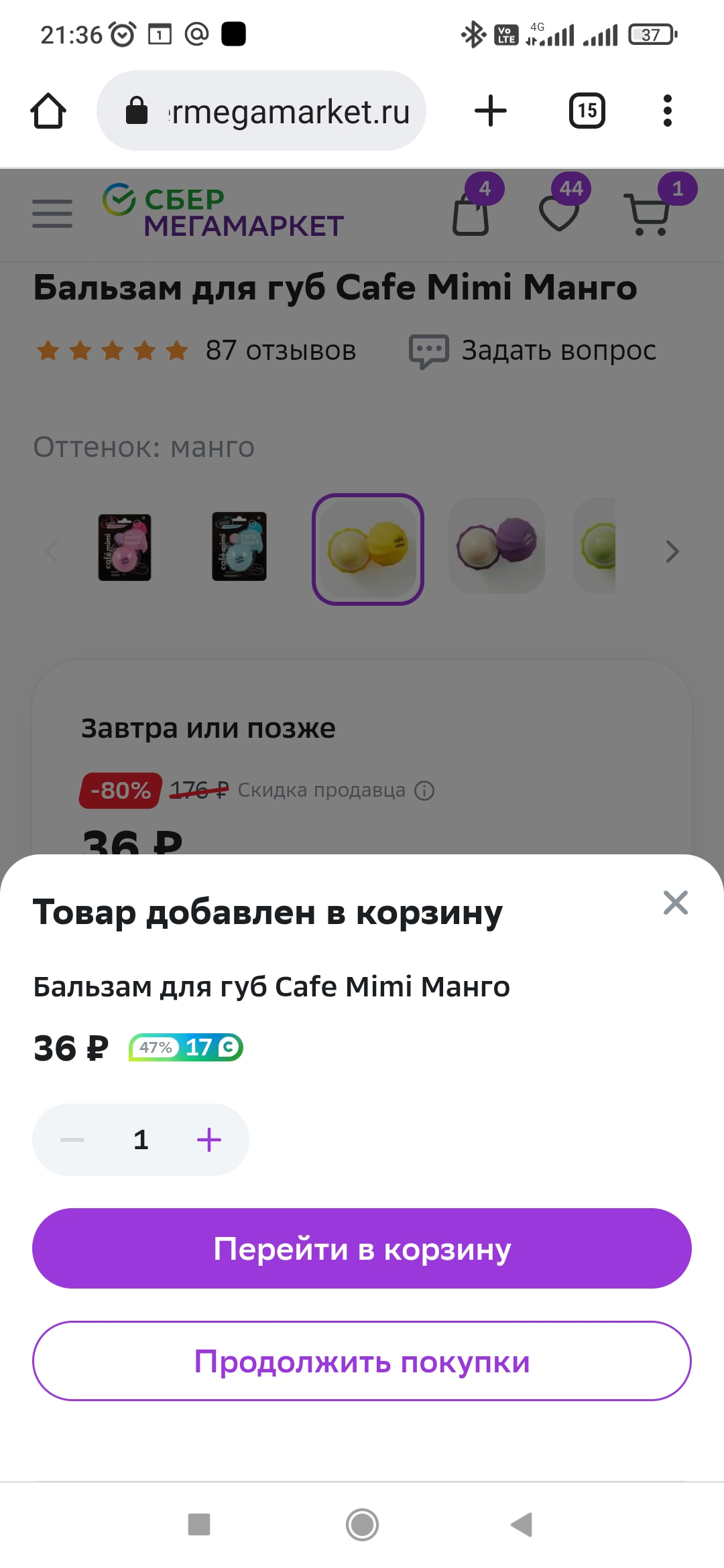Open the browser overflow menu
The height and width of the screenshot is (1568, 724).
click(667, 111)
